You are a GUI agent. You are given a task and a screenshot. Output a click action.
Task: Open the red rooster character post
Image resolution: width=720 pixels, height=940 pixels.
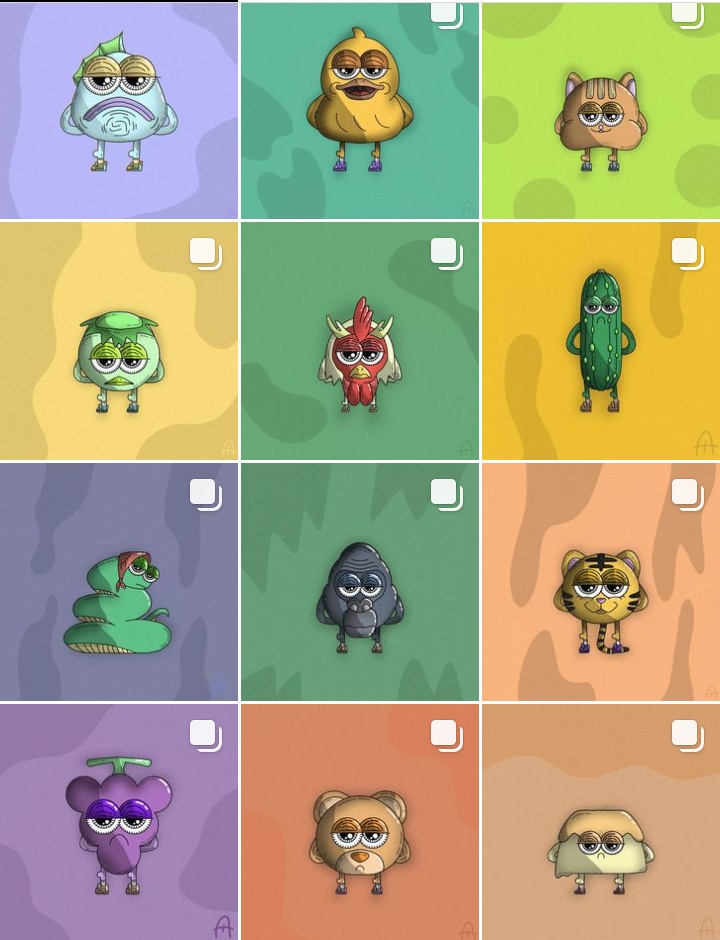pos(360,360)
